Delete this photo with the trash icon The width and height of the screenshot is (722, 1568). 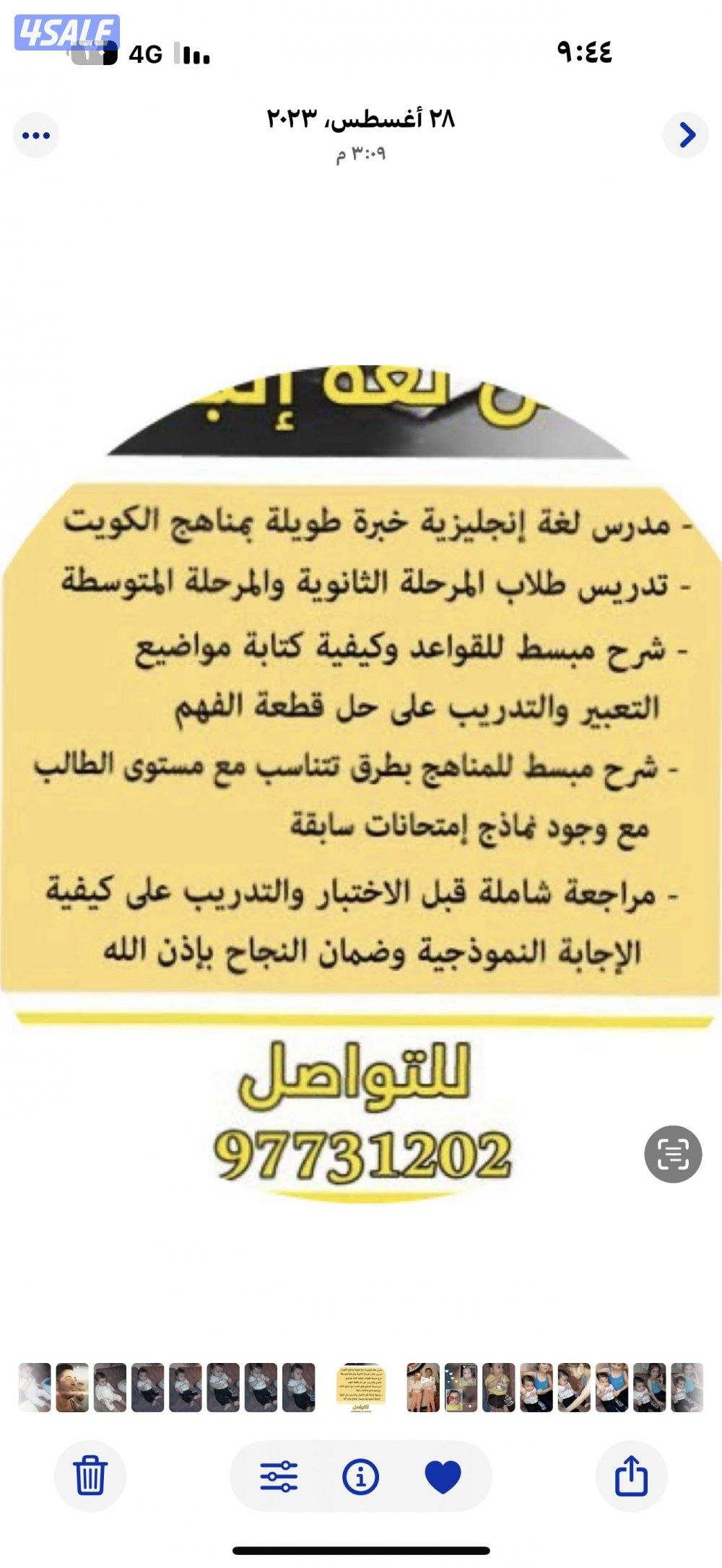click(90, 1476)
